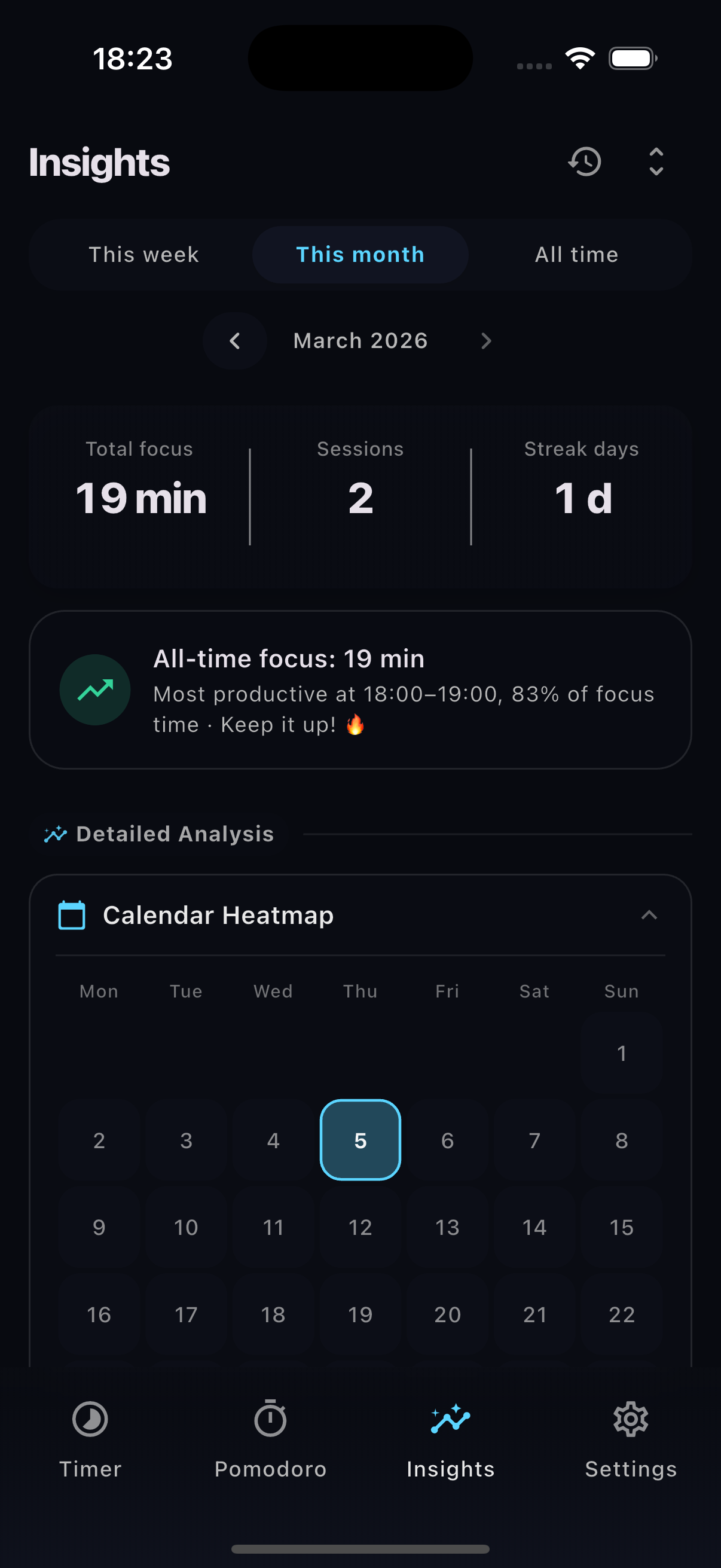Image resolution: width=721 pixels, height=1568 pixels.
Task: Open the Timer screen via its icon
Action: (x=90, y=1420)
